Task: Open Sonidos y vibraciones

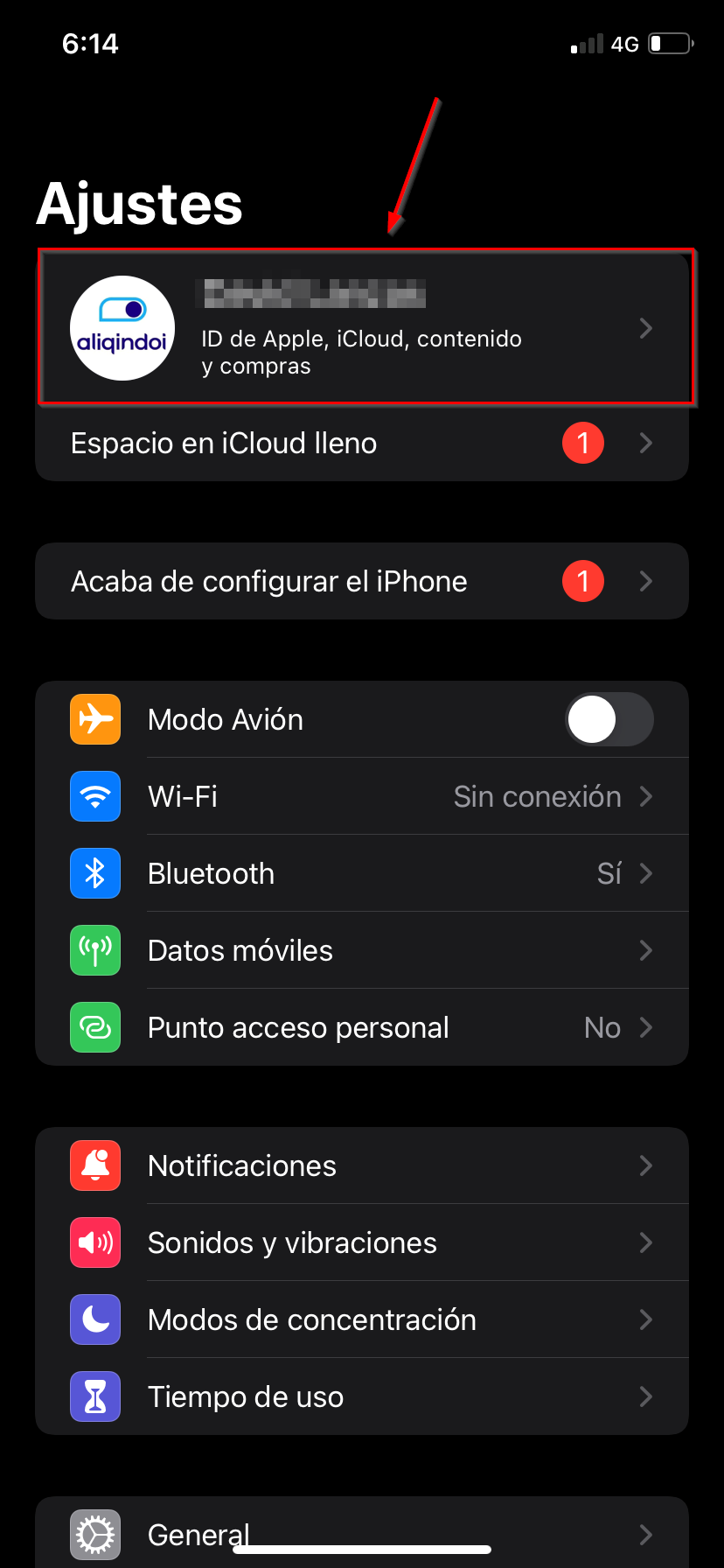Action: tap(362, 1242)
